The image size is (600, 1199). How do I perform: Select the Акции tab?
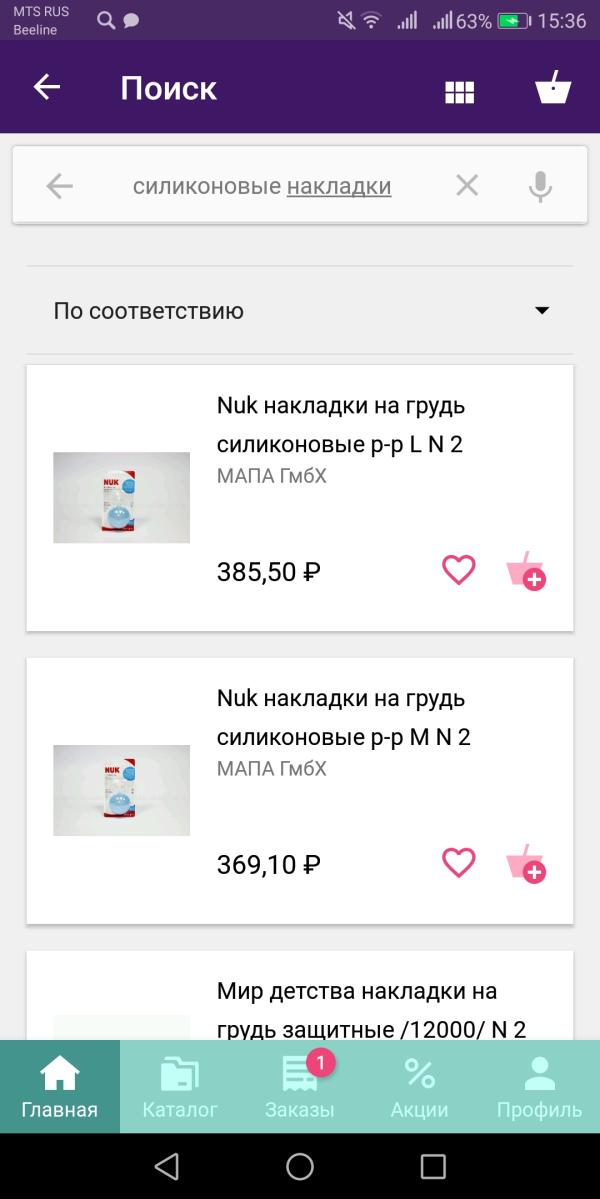click(419, 1087)
